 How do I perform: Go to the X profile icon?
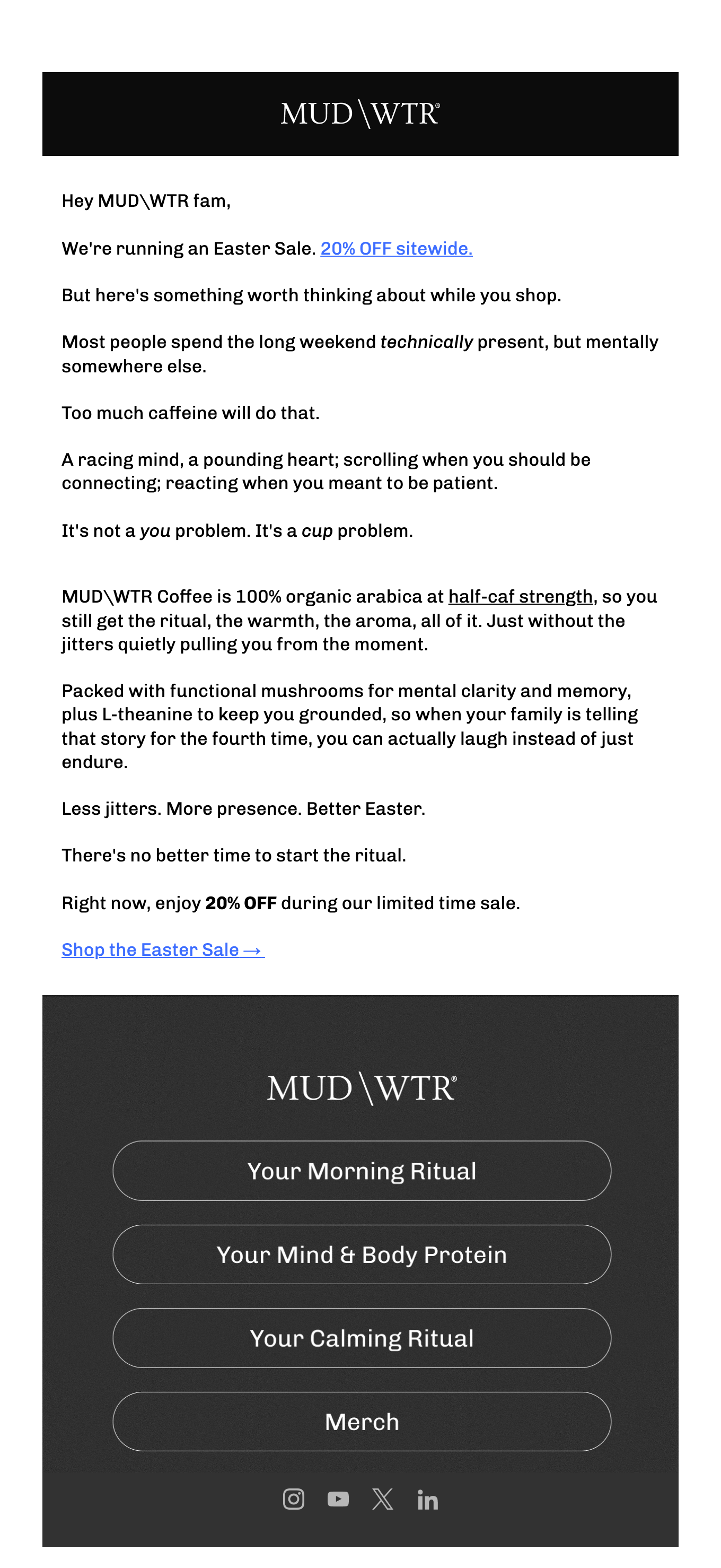click(x=383, y=1499)
